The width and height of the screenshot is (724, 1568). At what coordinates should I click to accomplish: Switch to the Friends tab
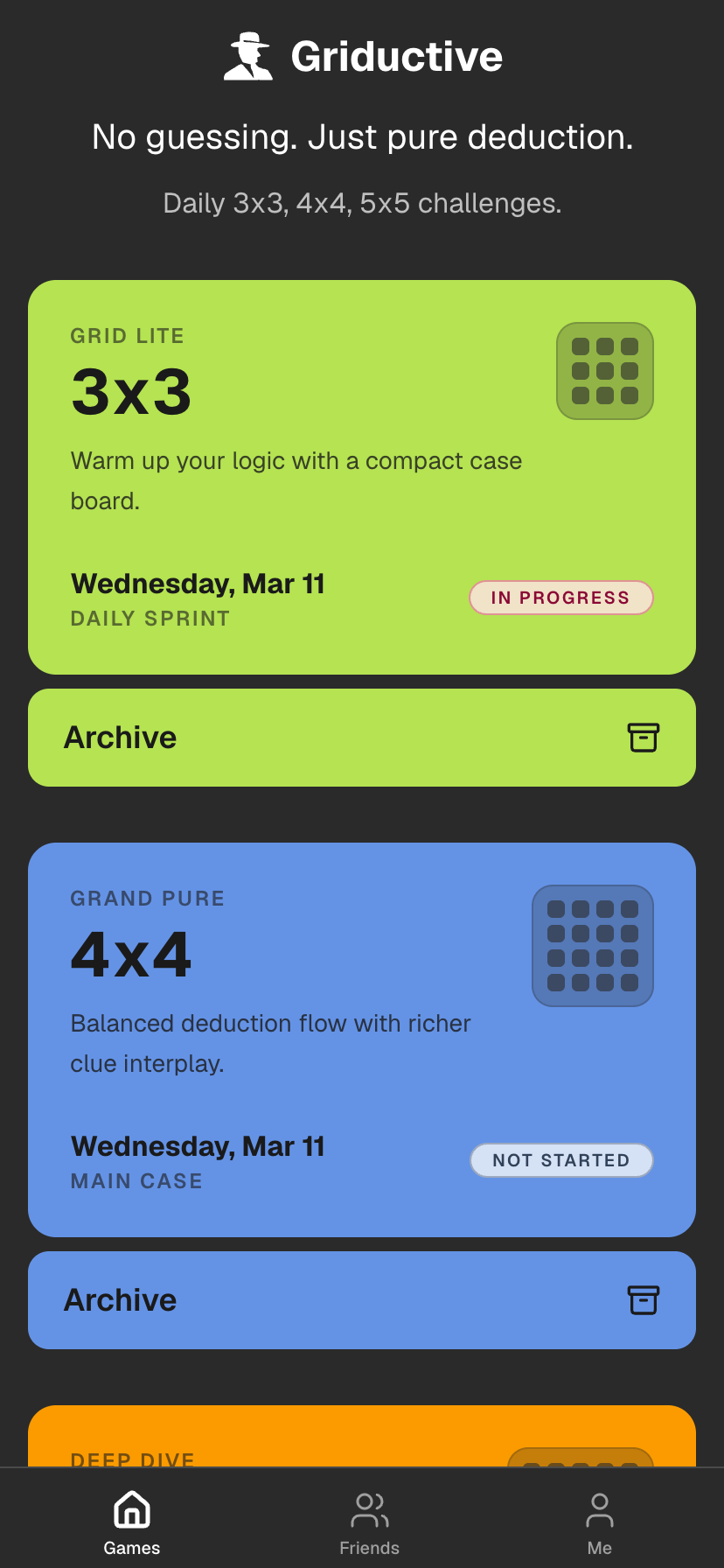[x=369, y=1523]
